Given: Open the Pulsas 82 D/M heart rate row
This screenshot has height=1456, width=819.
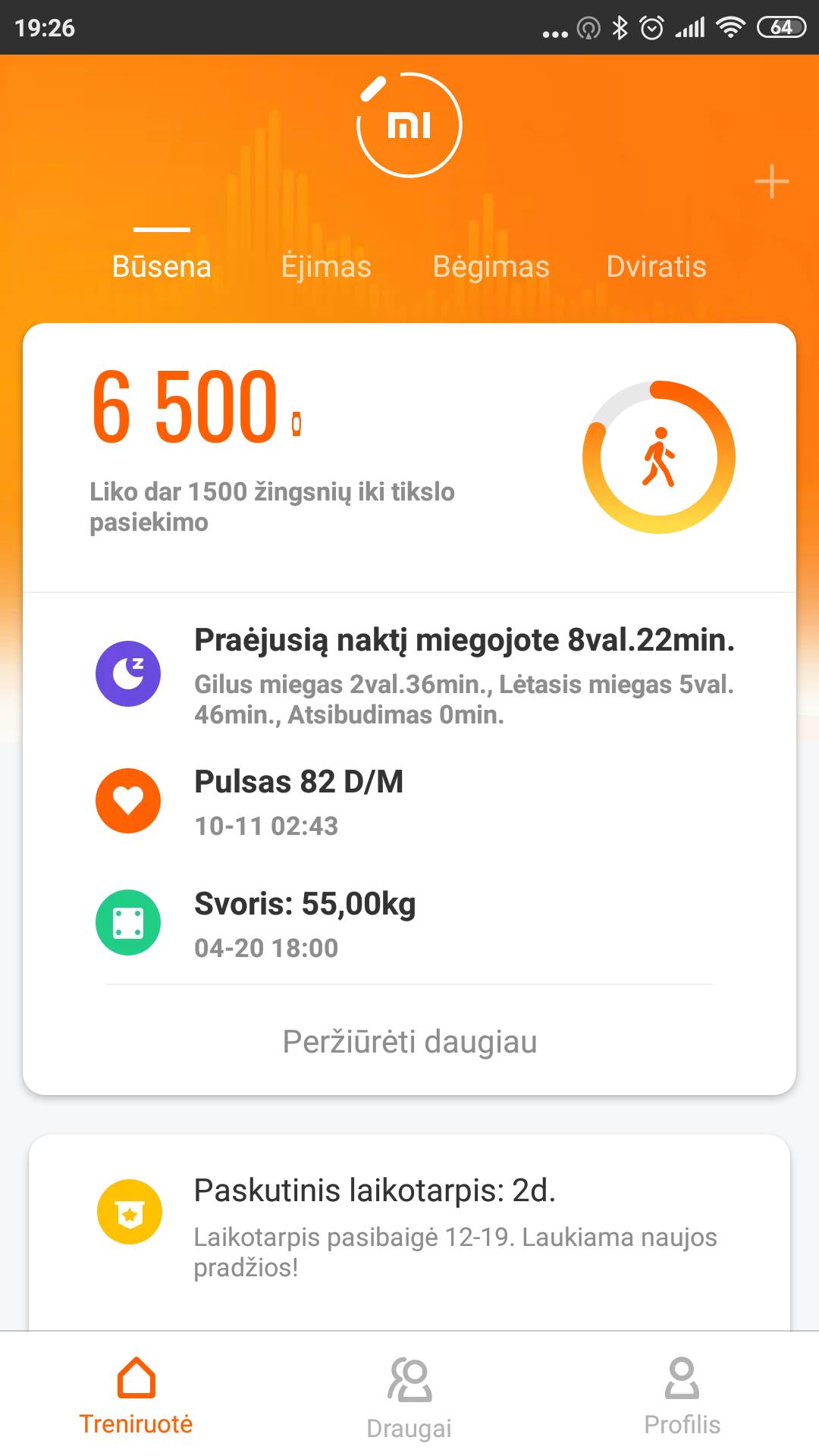Looking at the screenshot, I should pos(409,802).
